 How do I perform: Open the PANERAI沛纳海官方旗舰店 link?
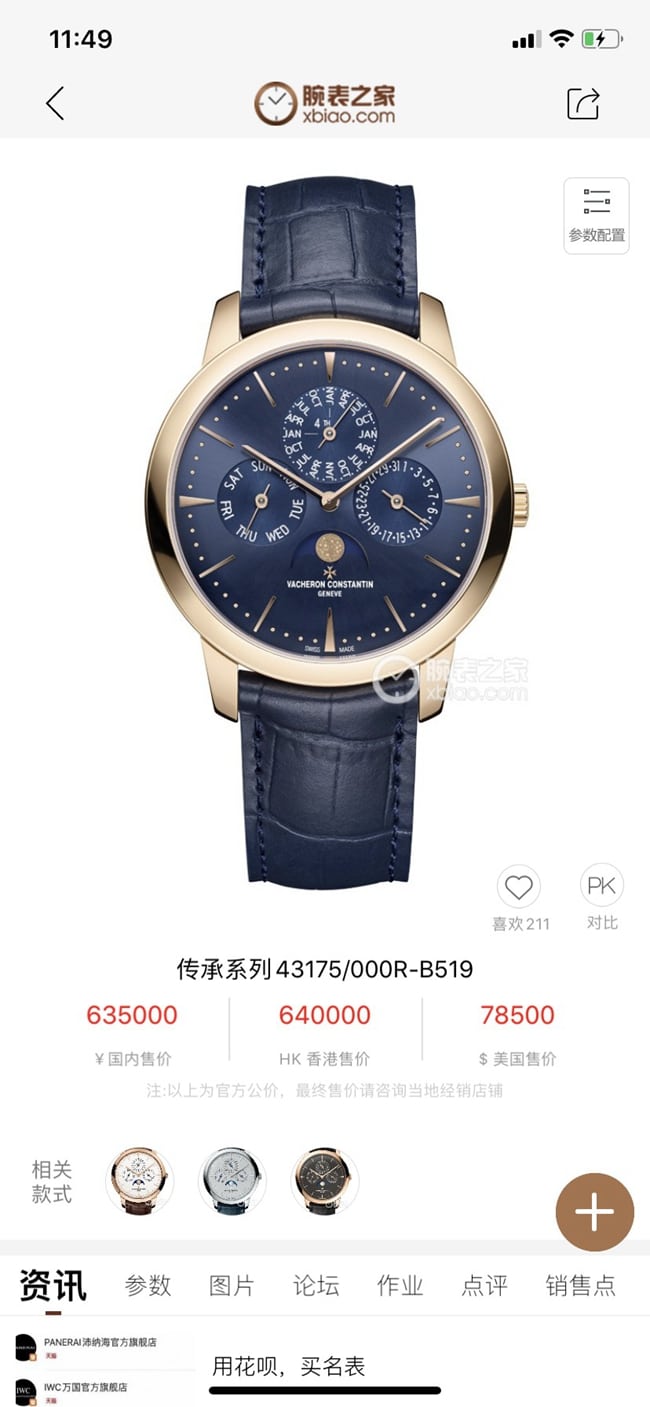(x=99, y=1345)
